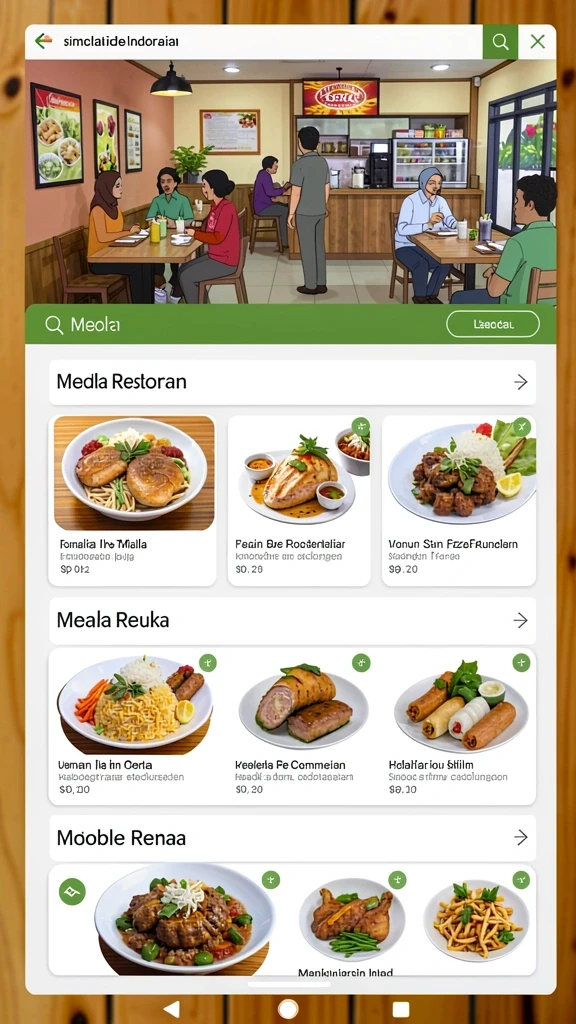
Task: Tap the green badge on the Helaliariou Stiilm card
Action: click(x=521, y=662)
